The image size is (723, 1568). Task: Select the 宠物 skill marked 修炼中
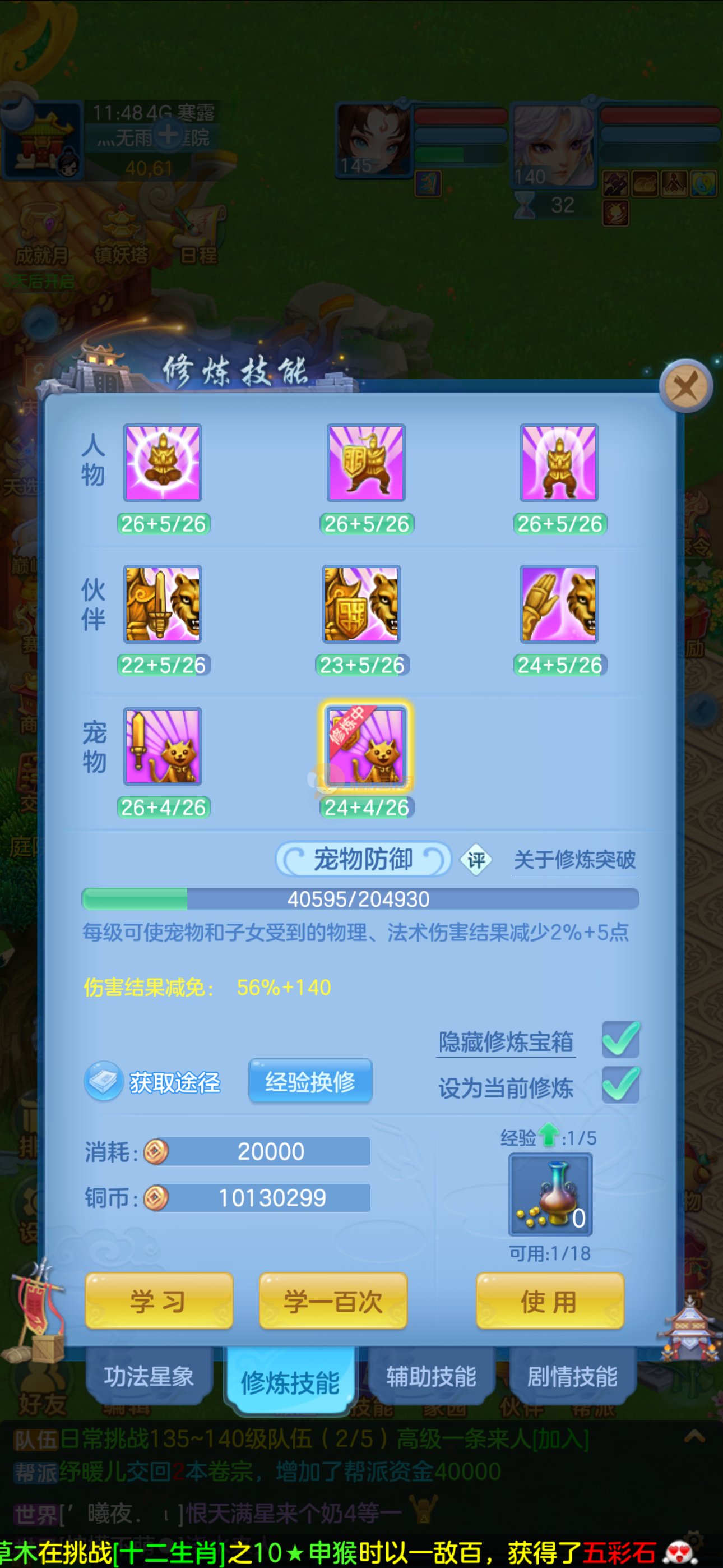(366, 746)
